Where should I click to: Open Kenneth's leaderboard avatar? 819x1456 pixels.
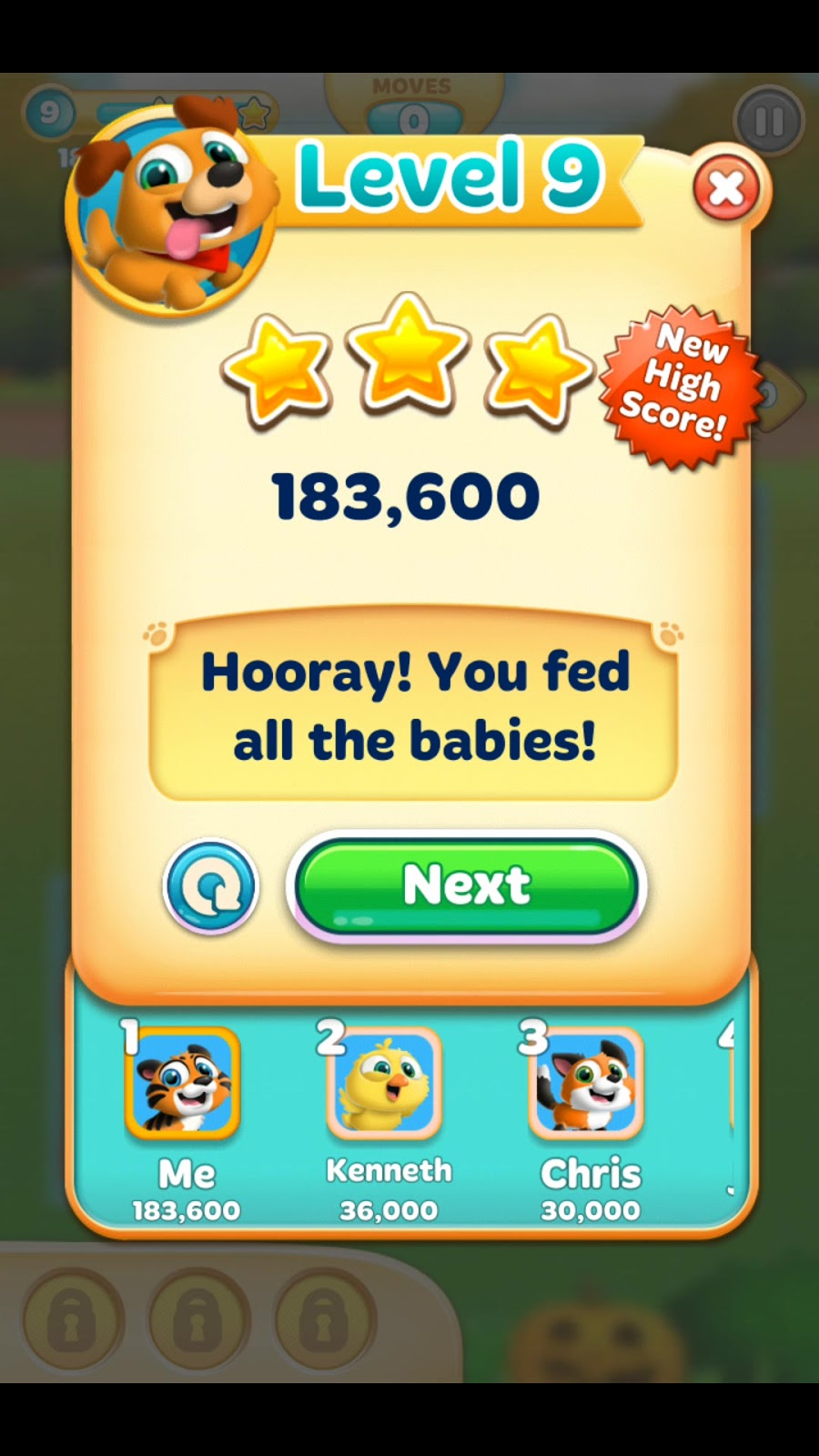pos(386,1085)
